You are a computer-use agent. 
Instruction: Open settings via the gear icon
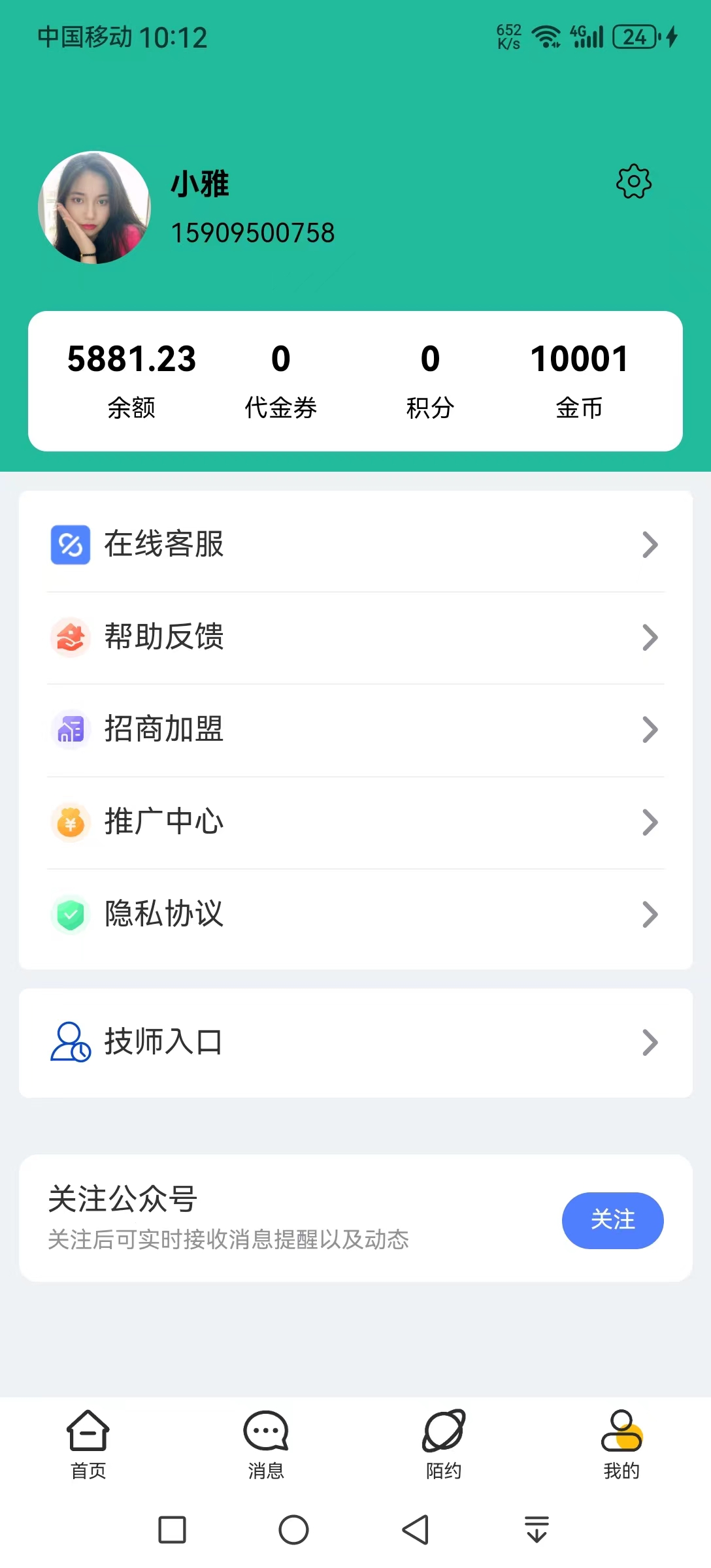pyautogui.click(x=633, y=182)
